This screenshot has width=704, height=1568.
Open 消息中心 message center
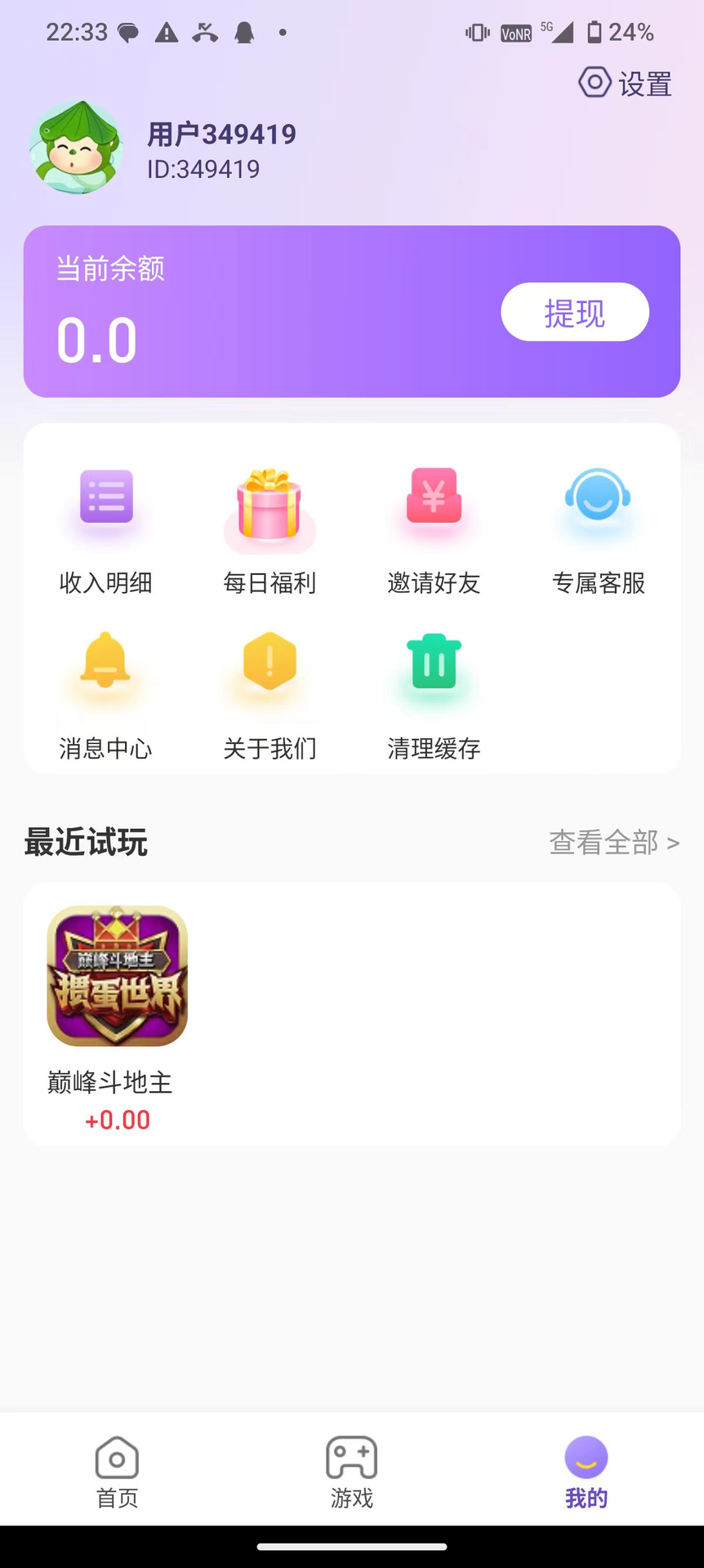pos(106,694)
